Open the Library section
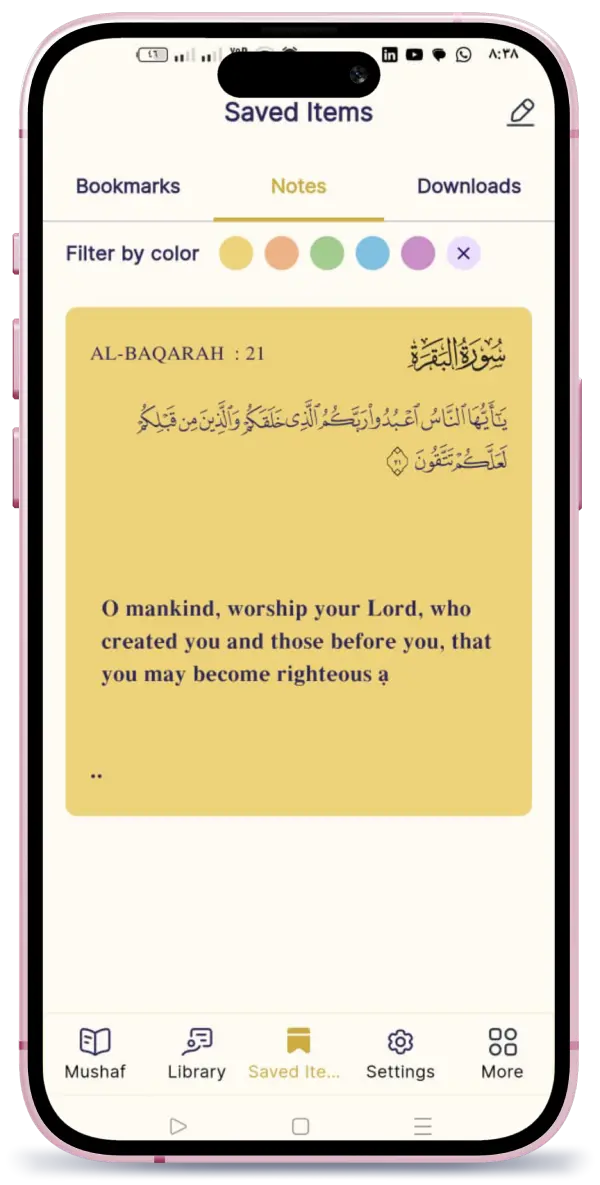600x1185 pixels. pyautogui.click(x=196, y=1053)
